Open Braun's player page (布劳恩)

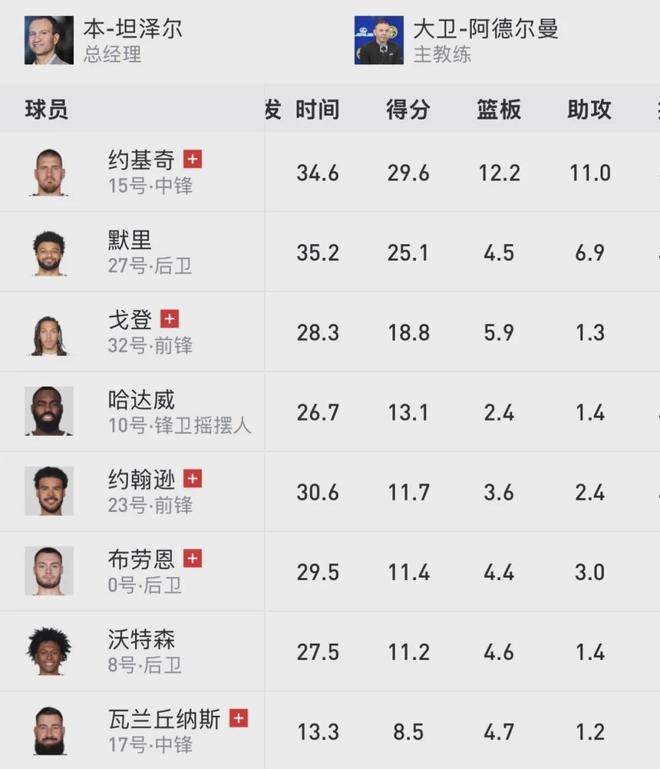tap(141, 559)
